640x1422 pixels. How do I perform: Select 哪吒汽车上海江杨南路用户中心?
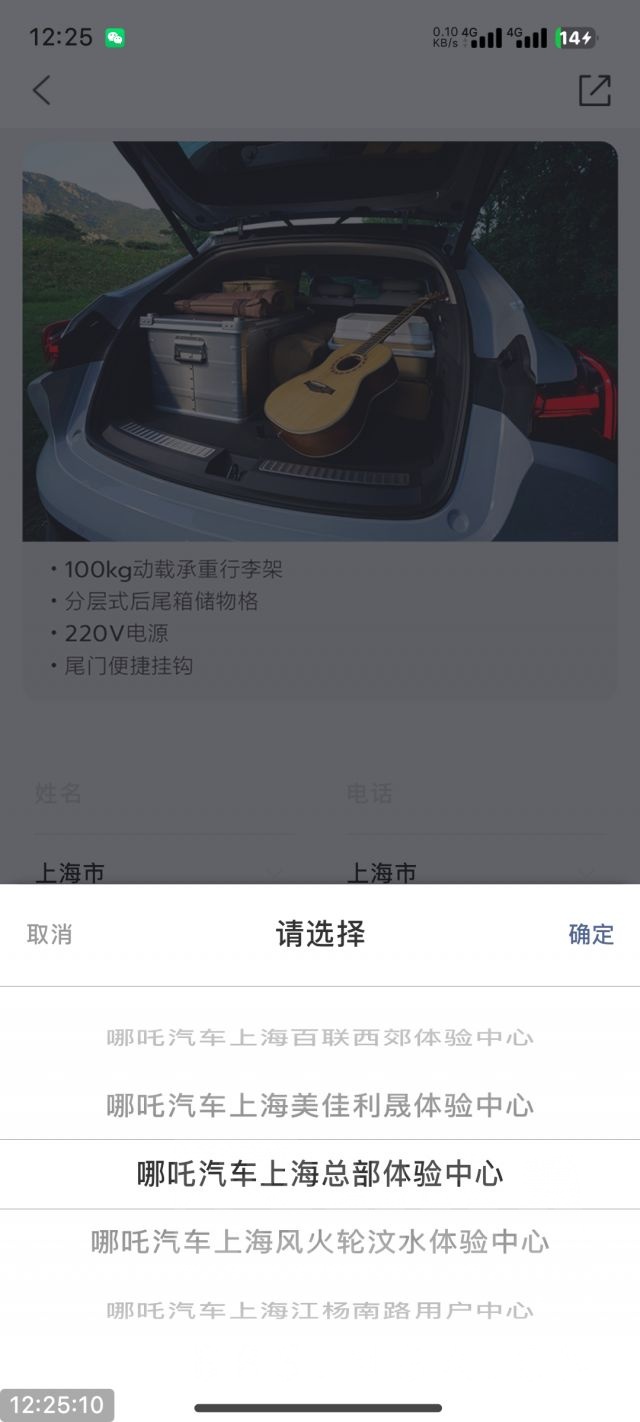click(x=320, y=1310)
